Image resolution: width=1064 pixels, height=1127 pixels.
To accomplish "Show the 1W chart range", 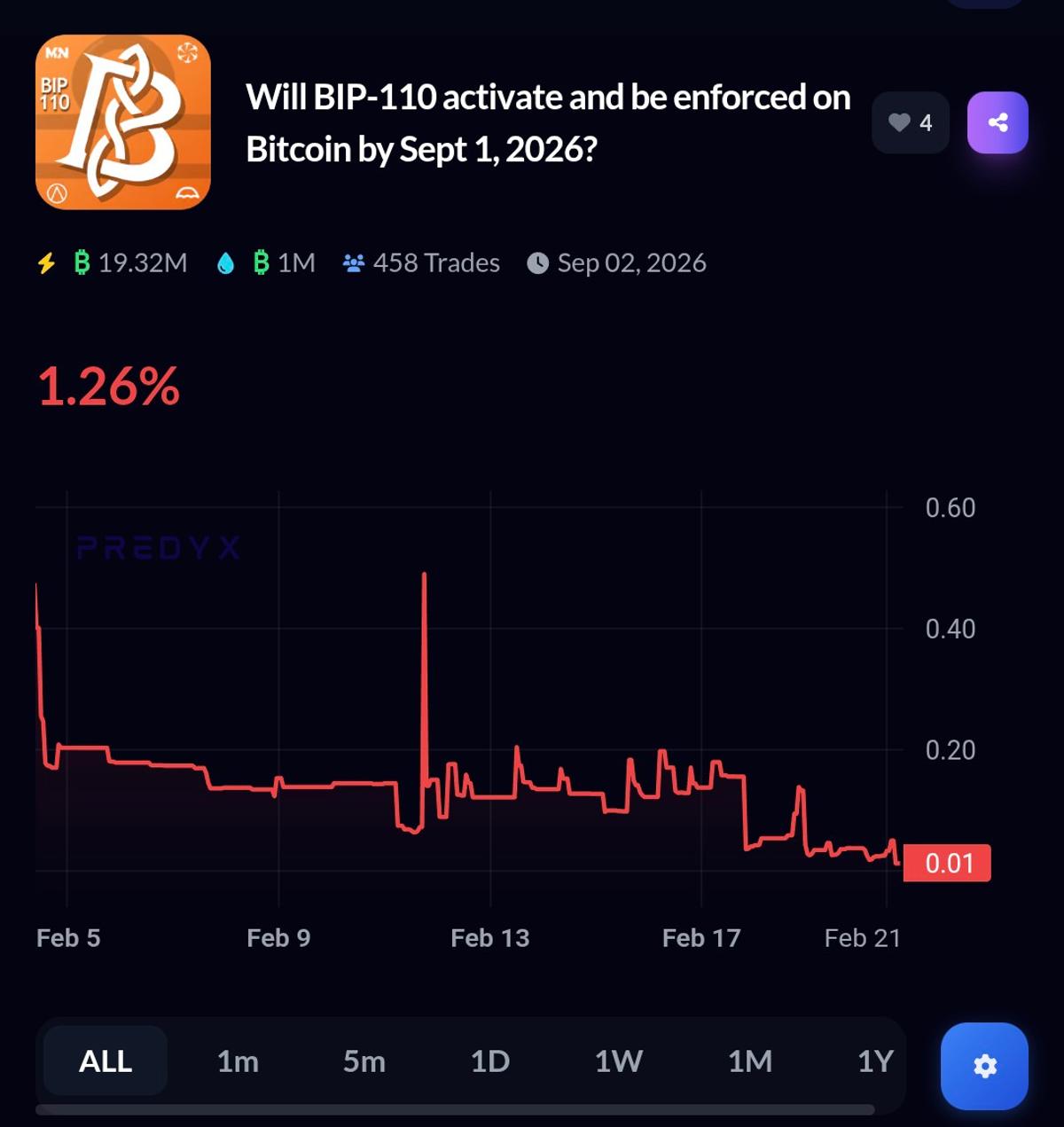I will pos(618,1060).
